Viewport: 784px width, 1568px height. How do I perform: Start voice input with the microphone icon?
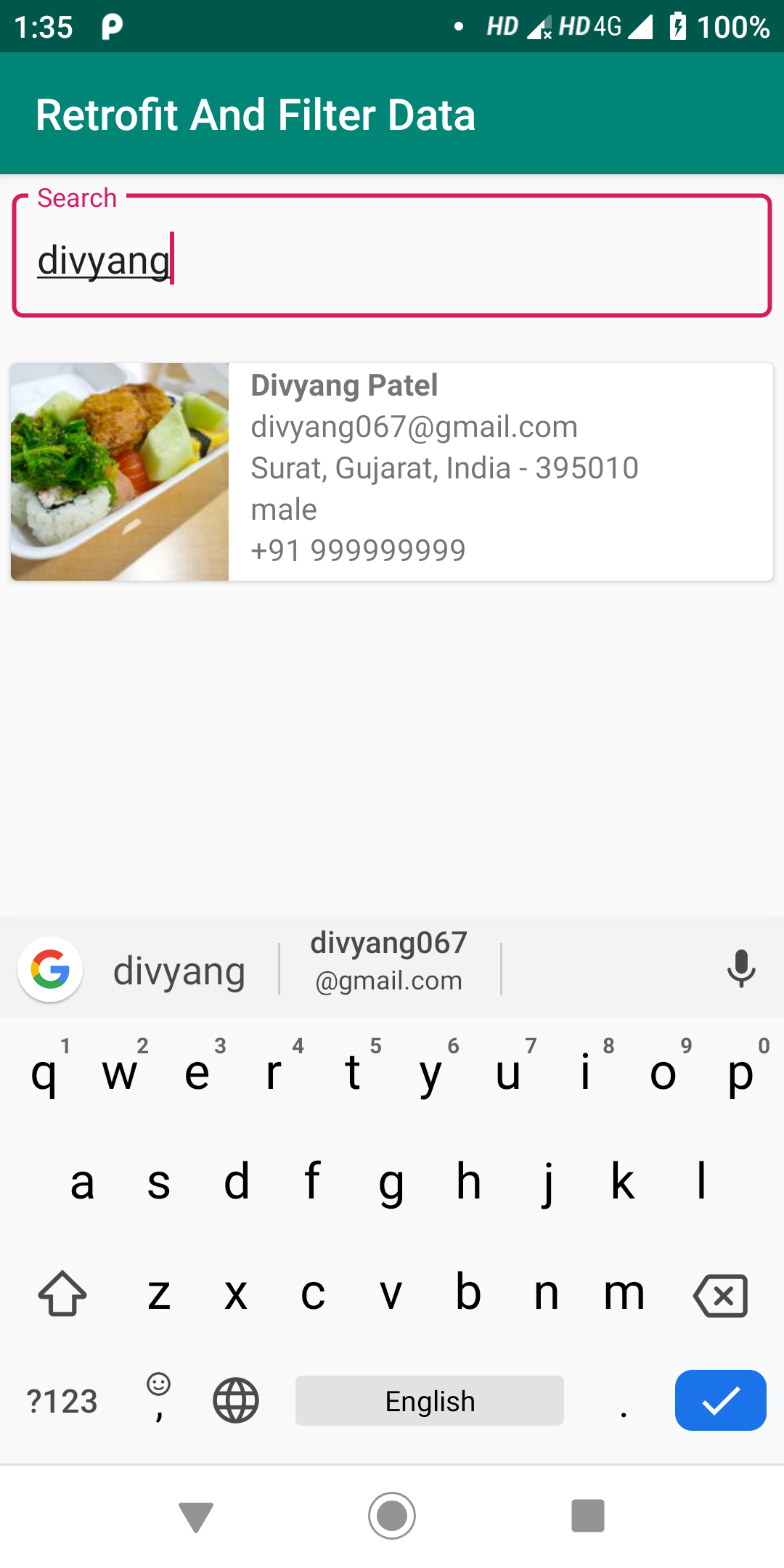coord(741,968)
